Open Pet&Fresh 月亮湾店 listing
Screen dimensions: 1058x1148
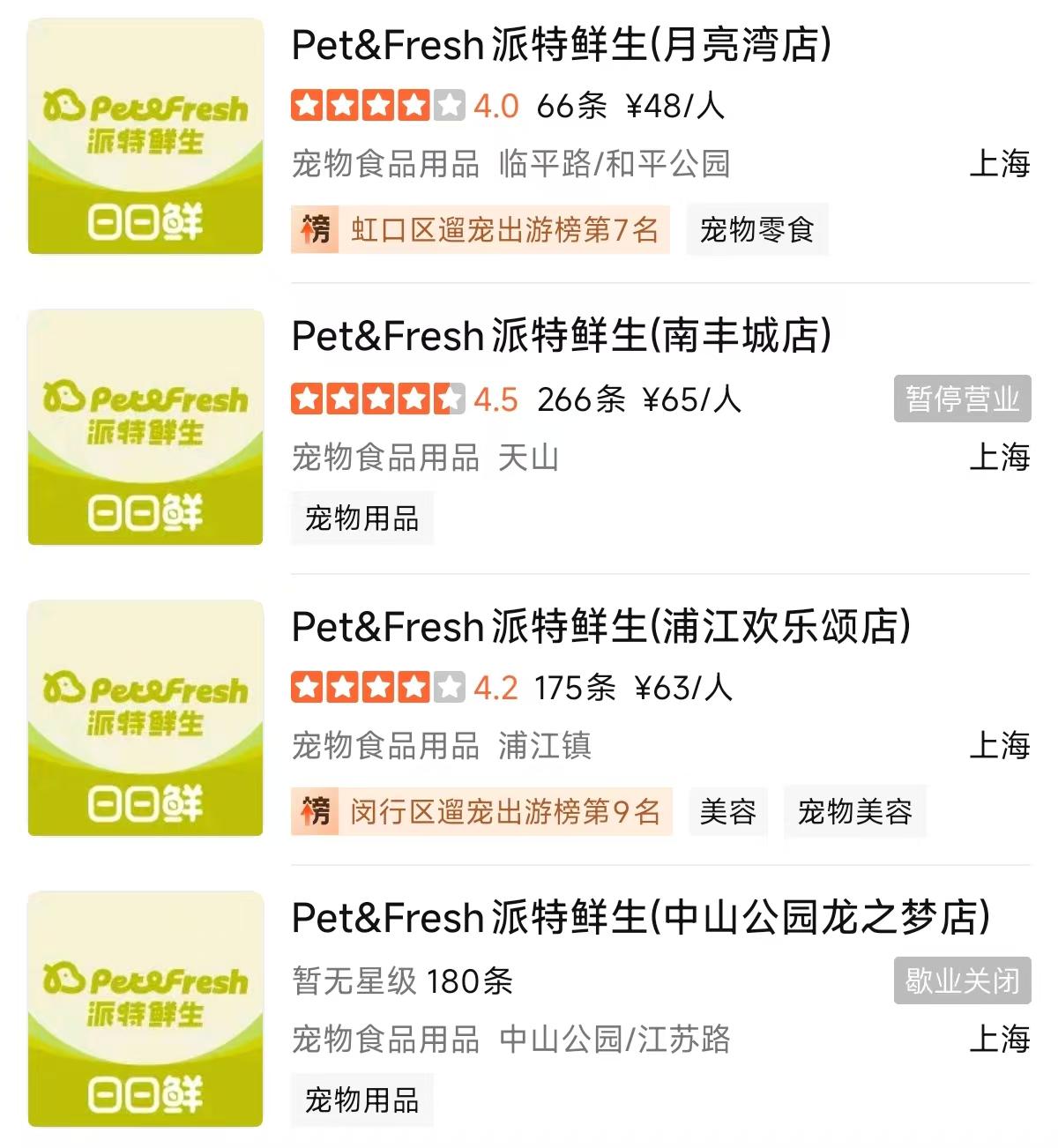(561, 46)
